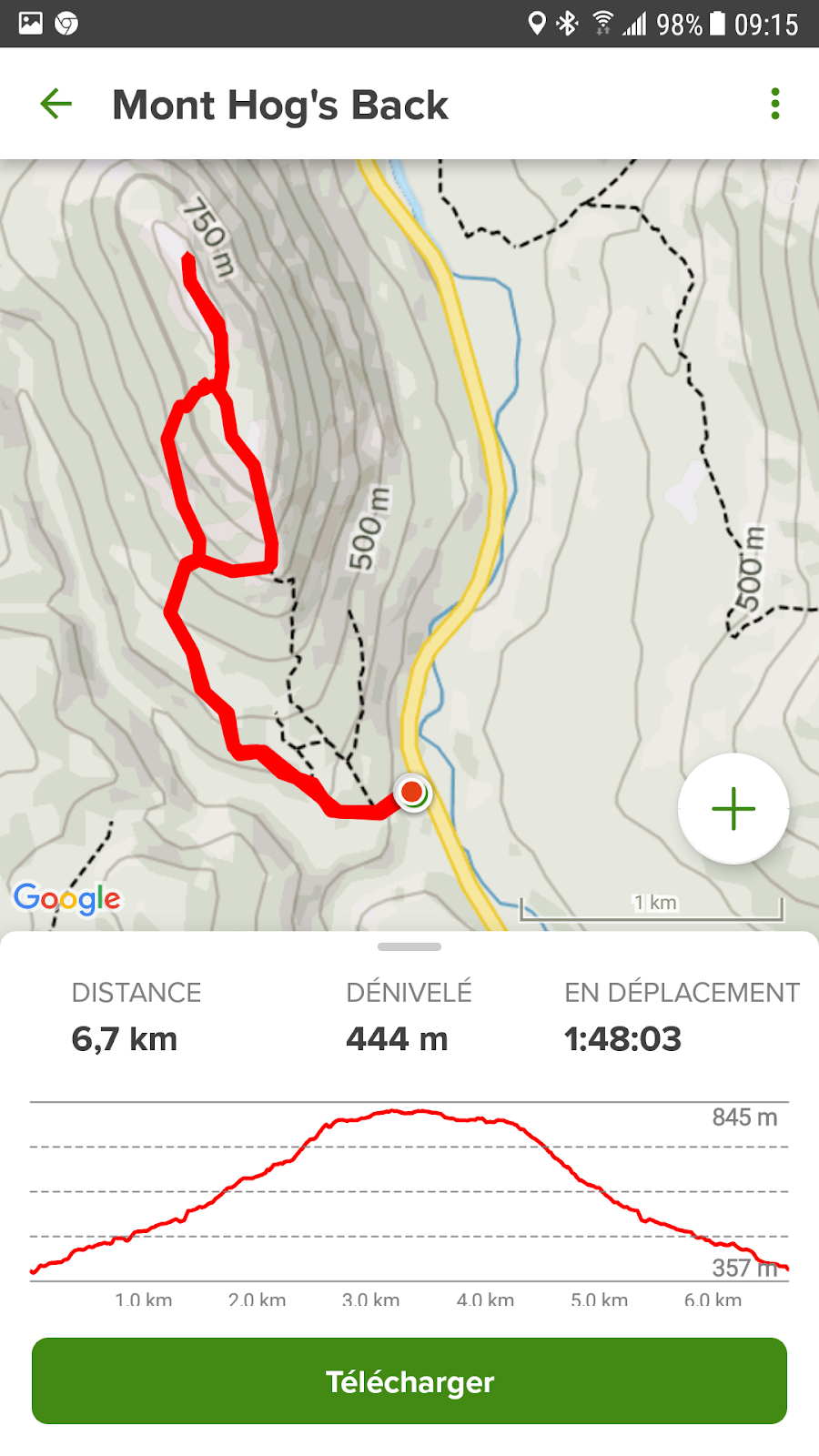Tap the bottom sheet drag handle
This screenshot has width=819, height=1456.
409,946
